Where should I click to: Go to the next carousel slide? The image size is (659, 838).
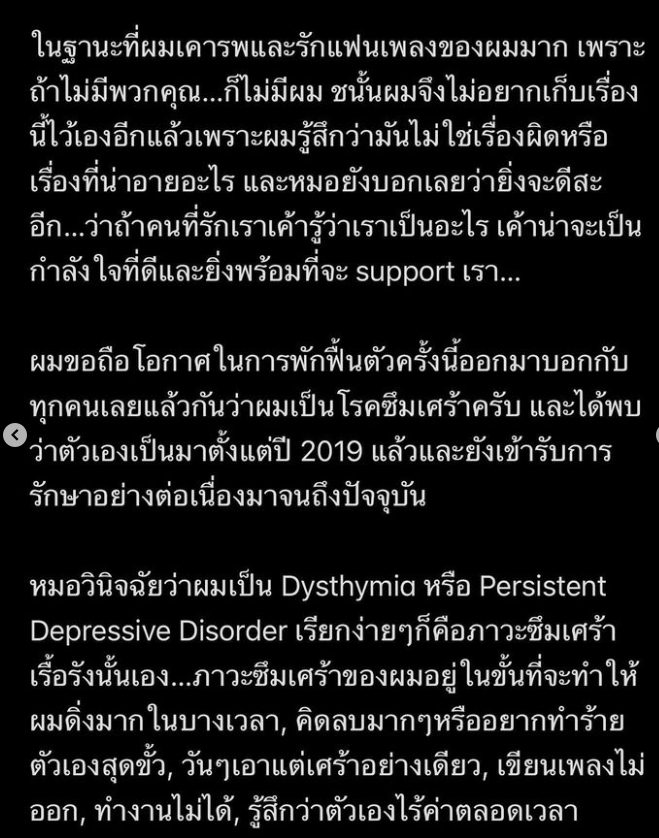coord(655,435)
